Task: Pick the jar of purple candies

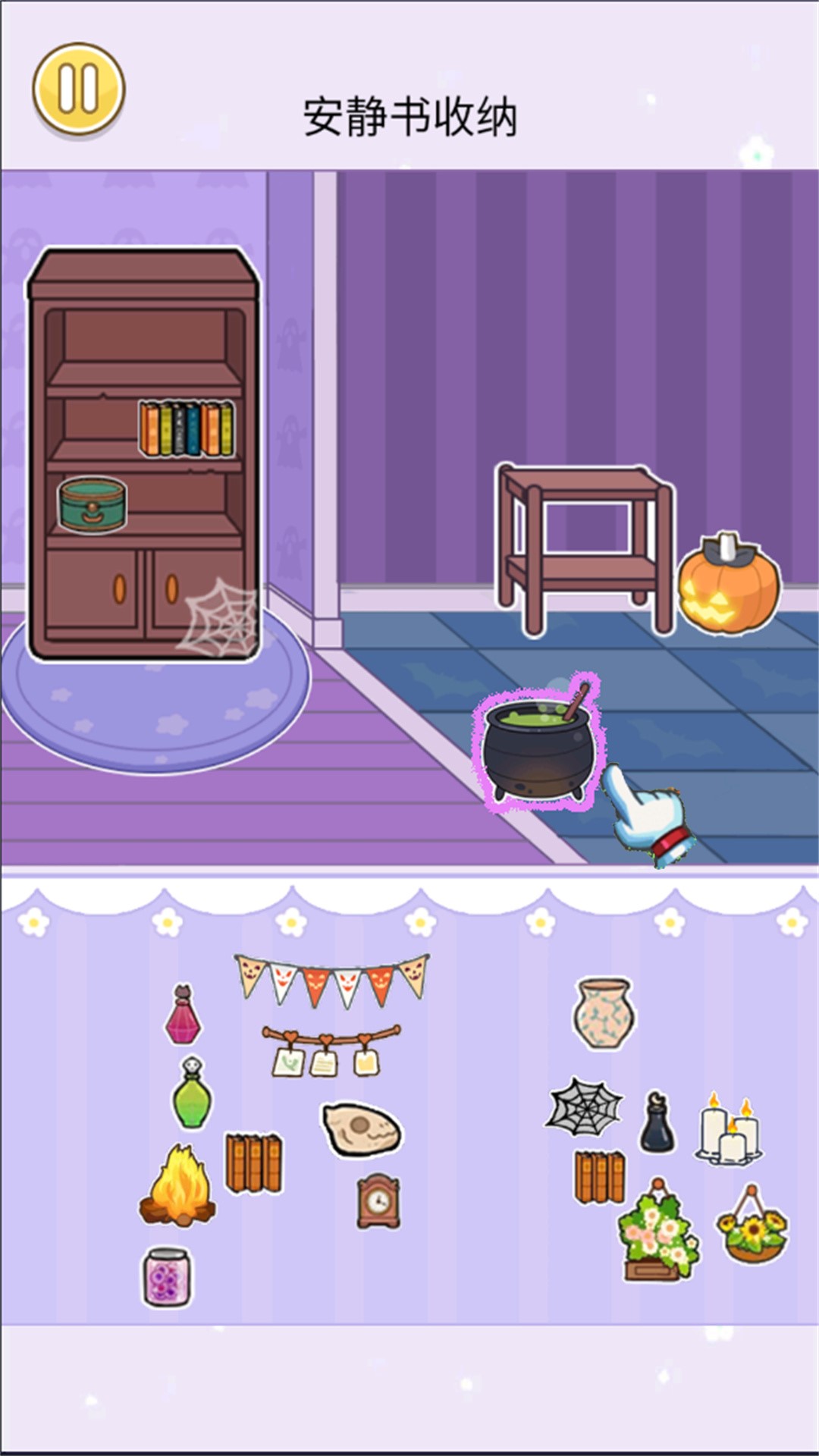Action: click(x=168, y=1276)
